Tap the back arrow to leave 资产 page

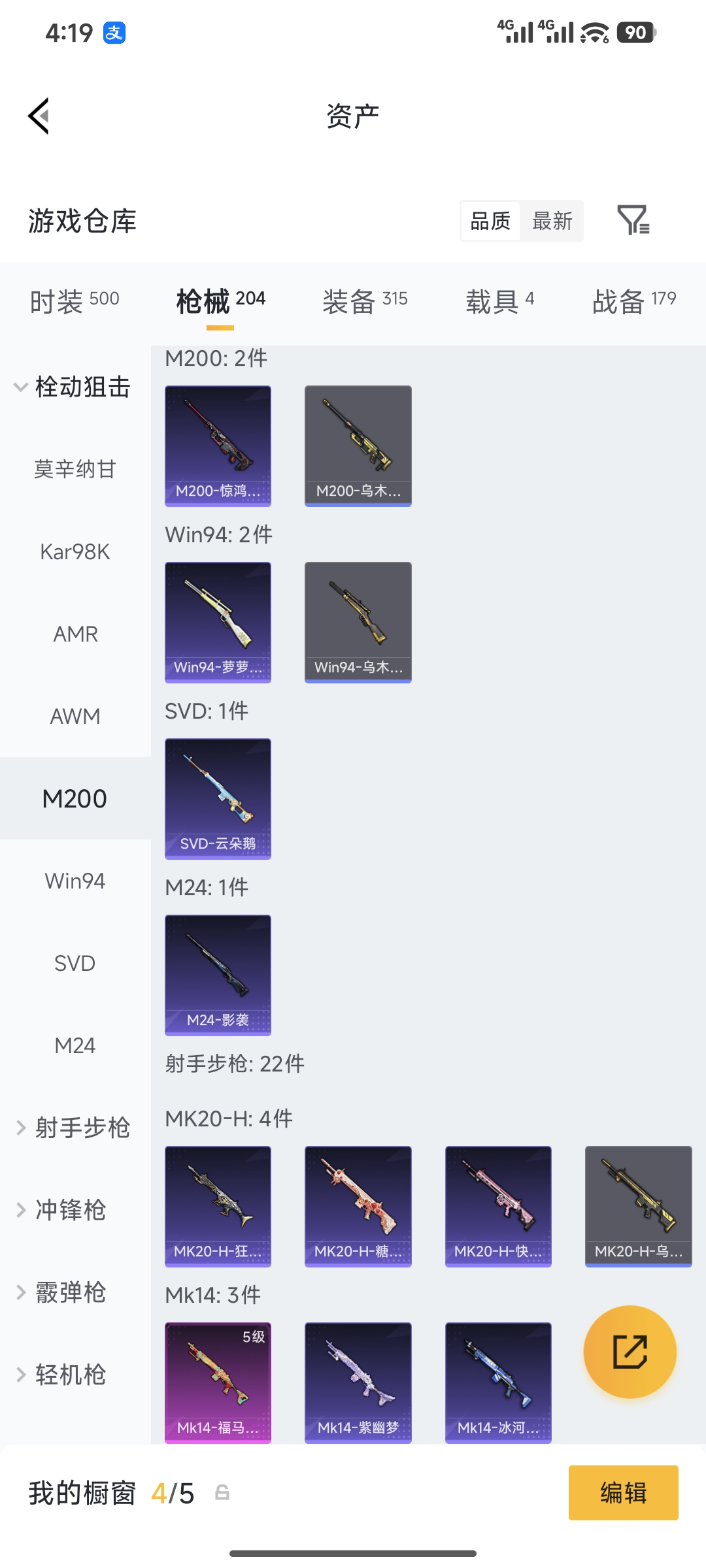tap(41, 116)
